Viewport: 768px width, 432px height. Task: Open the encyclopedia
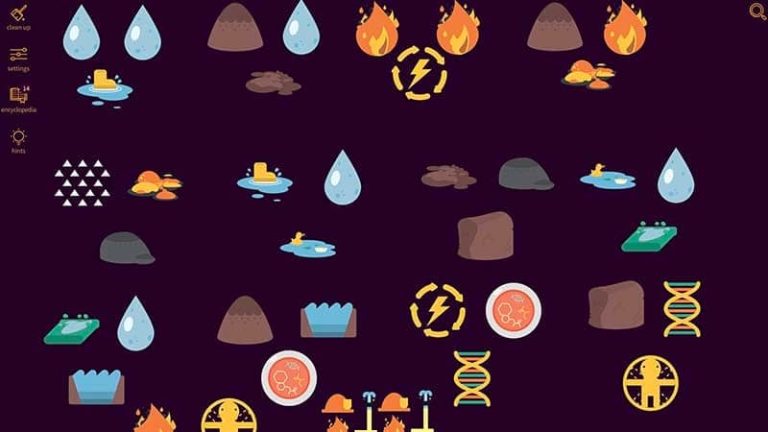point(18,96)
